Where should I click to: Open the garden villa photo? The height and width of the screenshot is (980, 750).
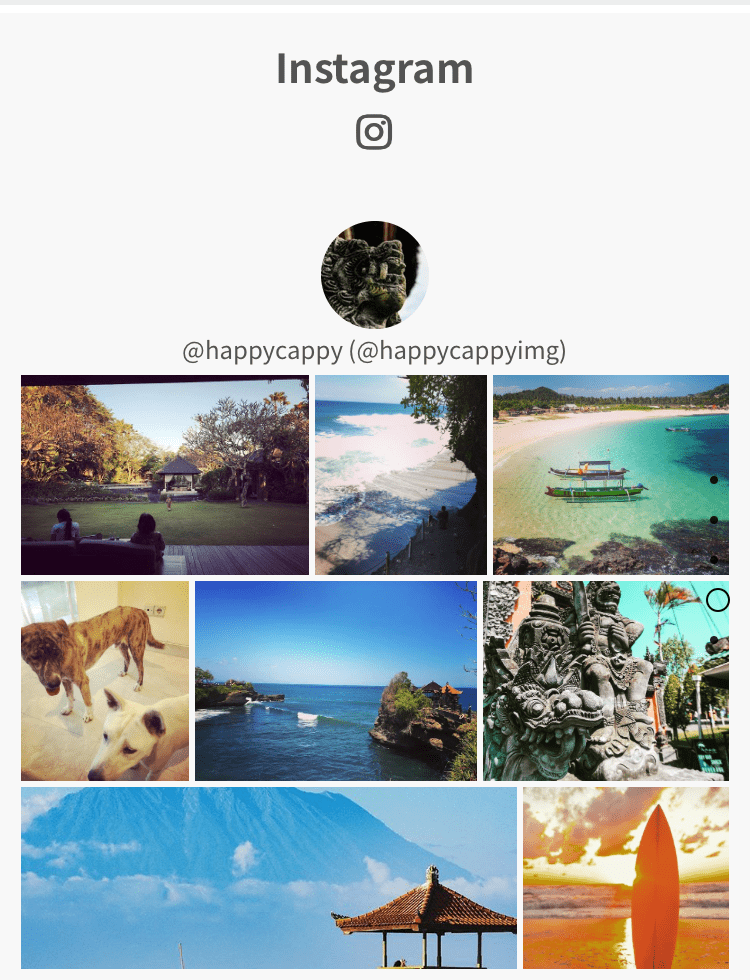(x=165, y=475)
